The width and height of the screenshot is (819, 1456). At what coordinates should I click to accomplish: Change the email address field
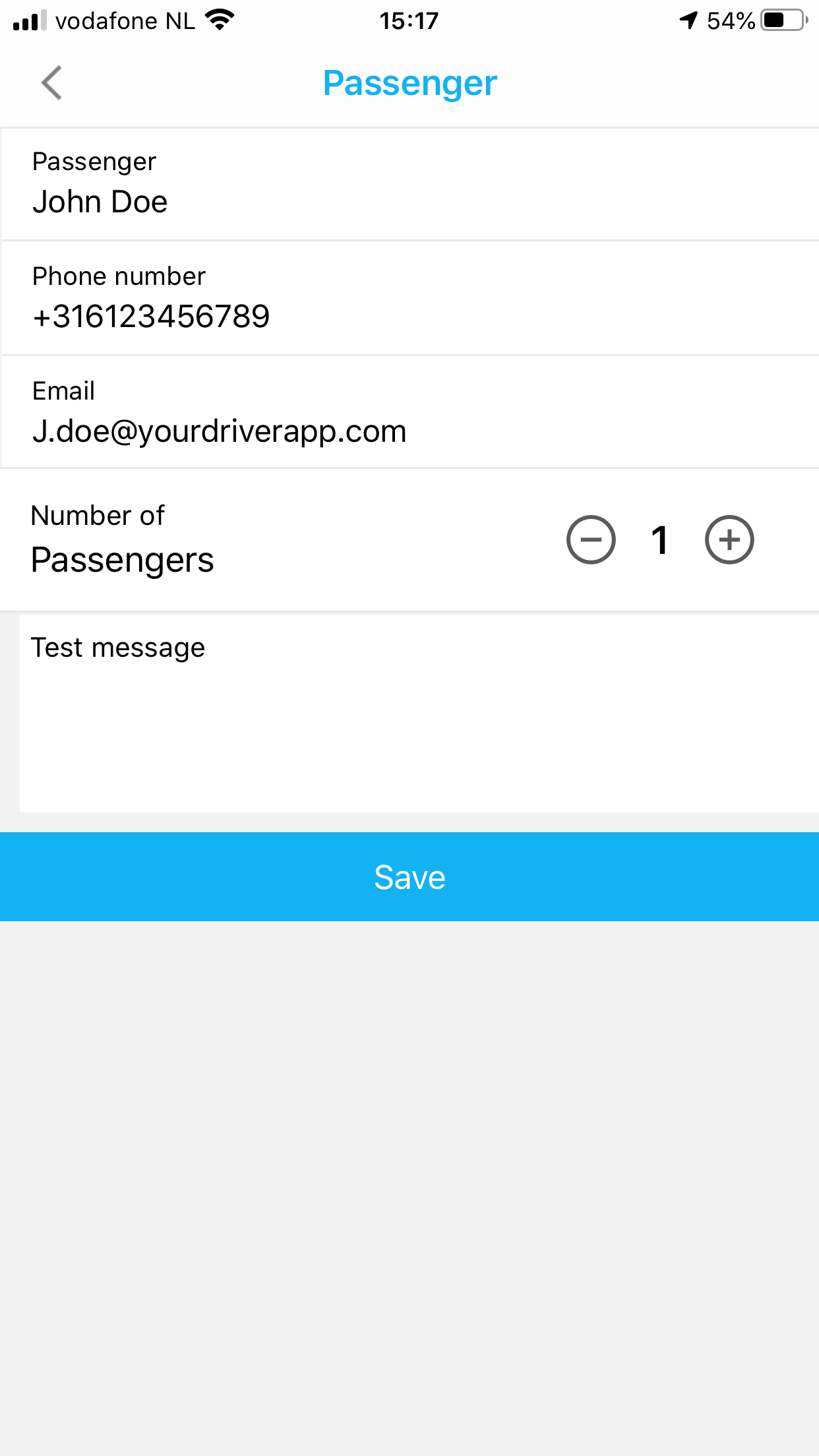pyautogui.click(x=220, y=431)
